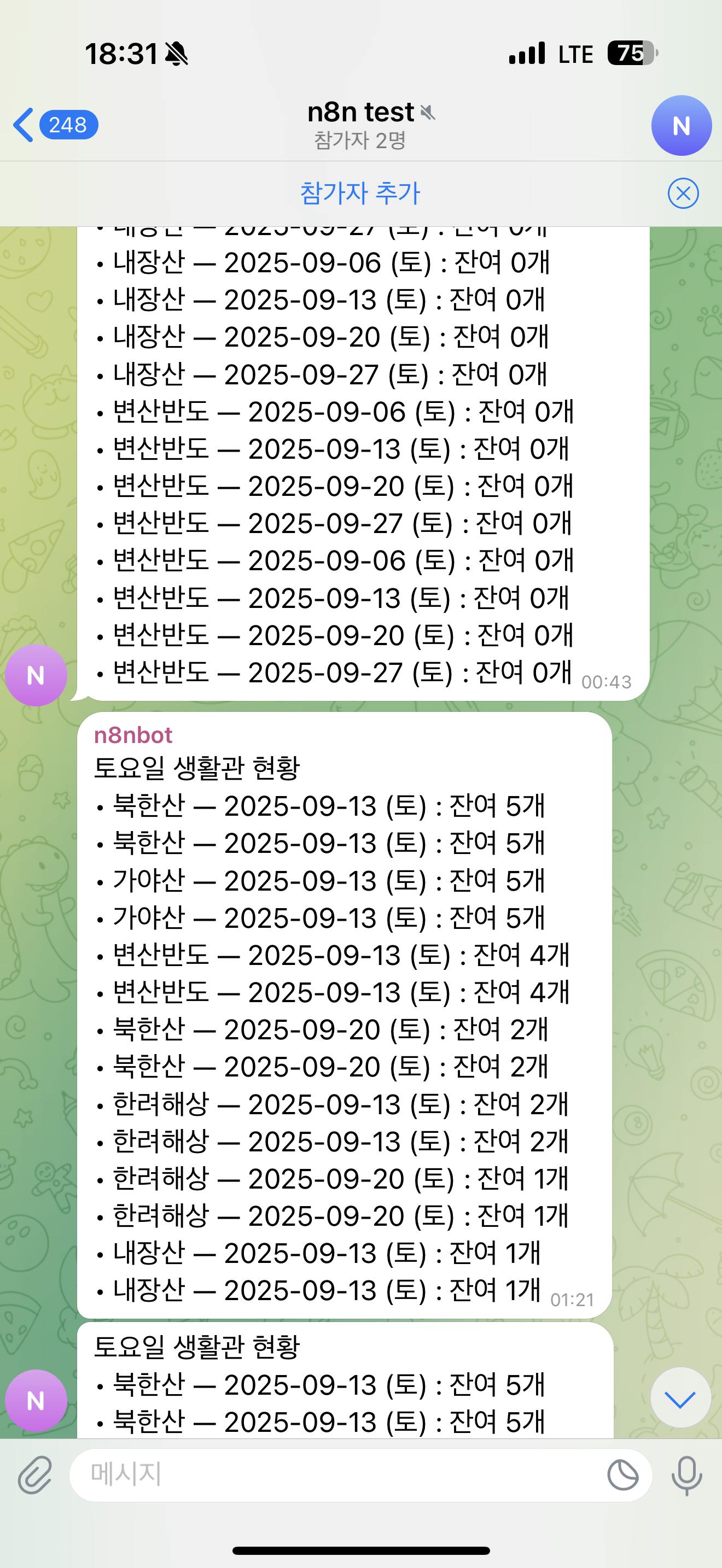
Task: Open the sticker panel icon
Action: (x=622, y=1475)
